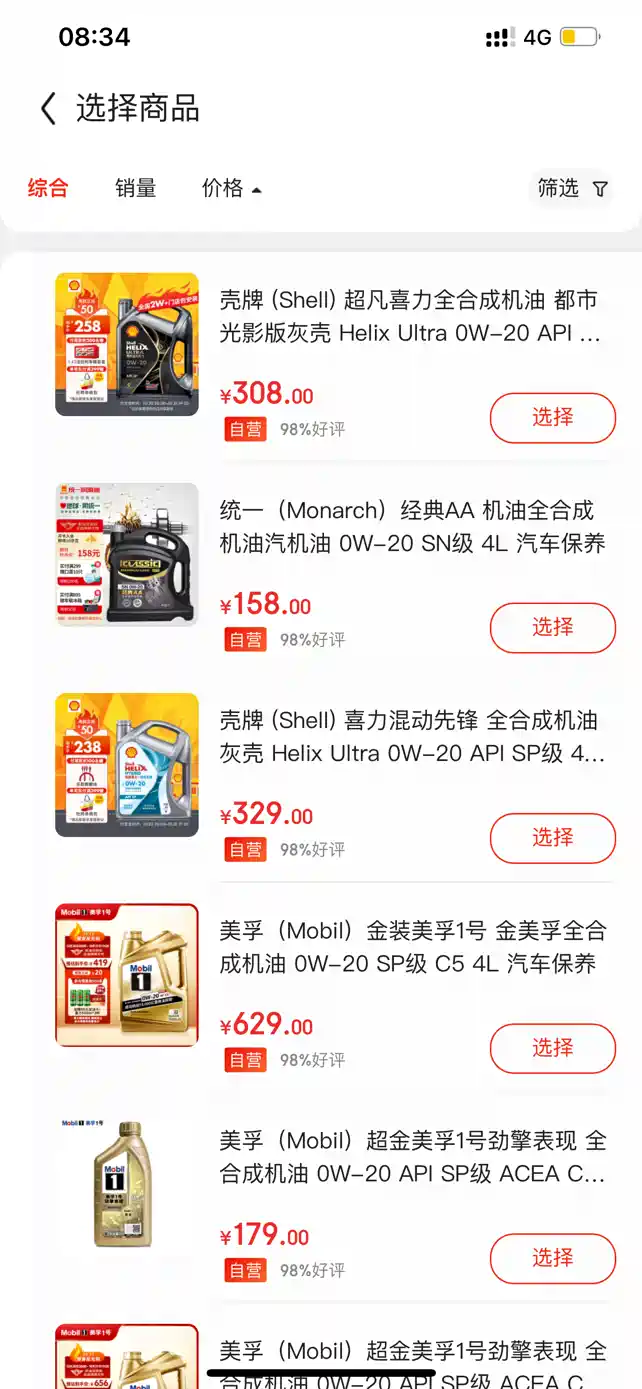
Task: Go back from 选择商品 page
Action: click(48, 108)
